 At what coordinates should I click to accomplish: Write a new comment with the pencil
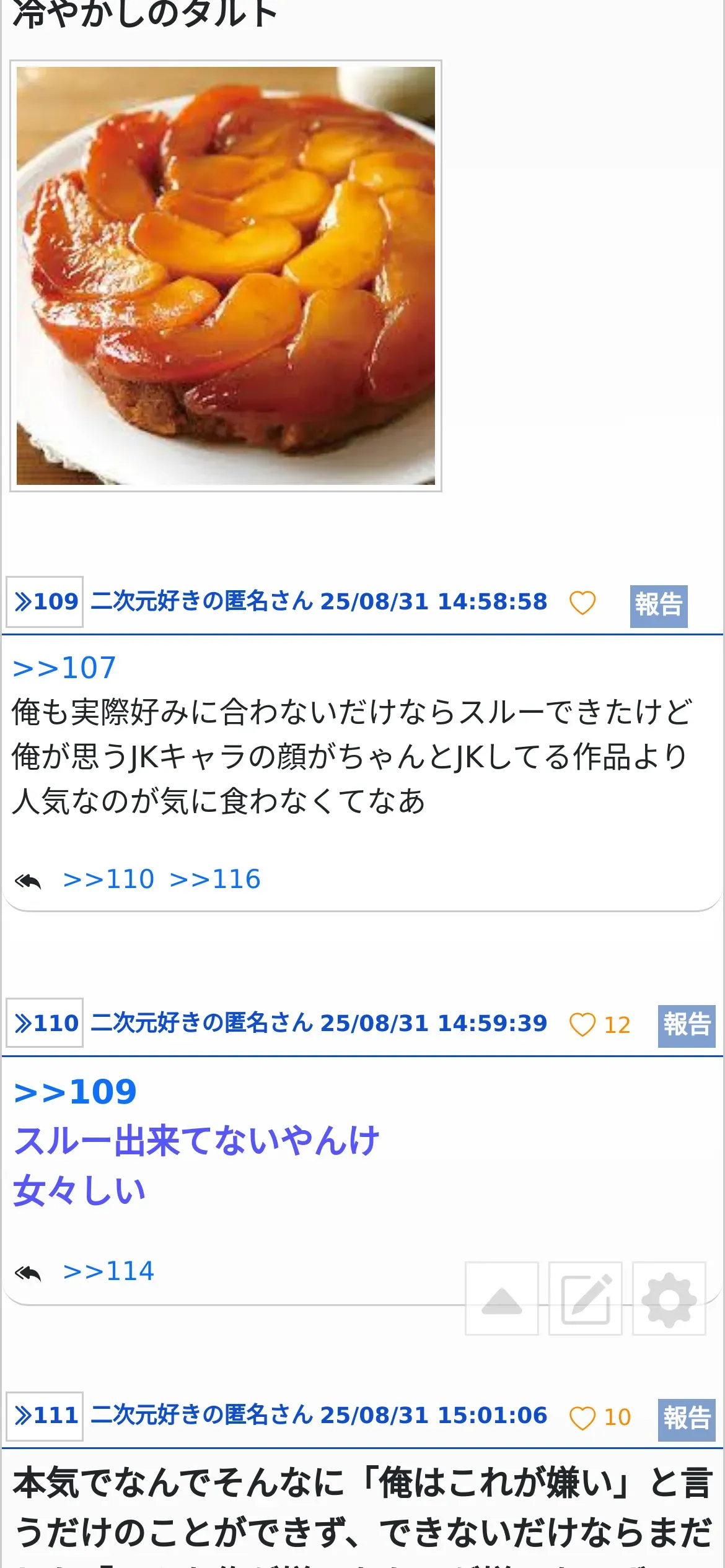click(586, 1298)
